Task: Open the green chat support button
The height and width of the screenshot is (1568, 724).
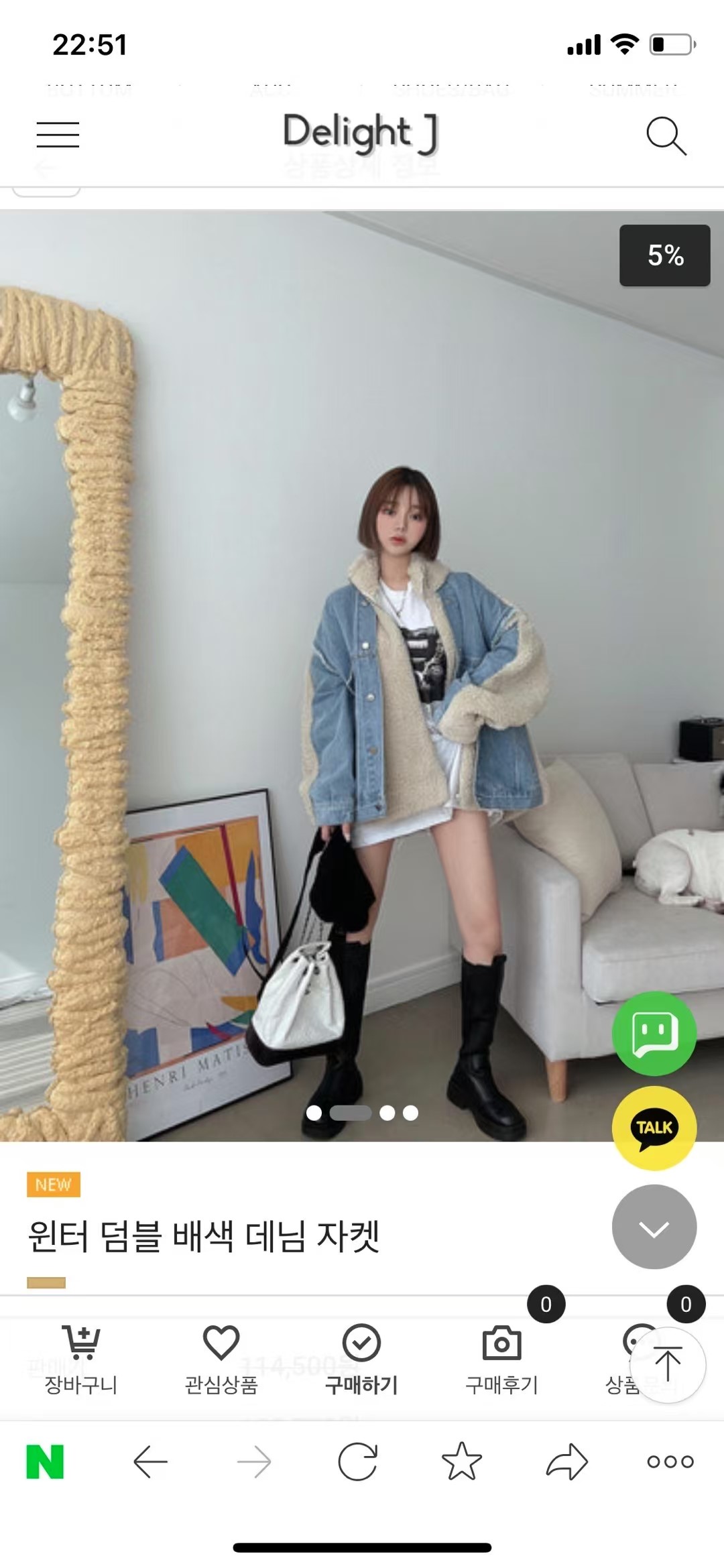Action: [x=654, y=1033]
